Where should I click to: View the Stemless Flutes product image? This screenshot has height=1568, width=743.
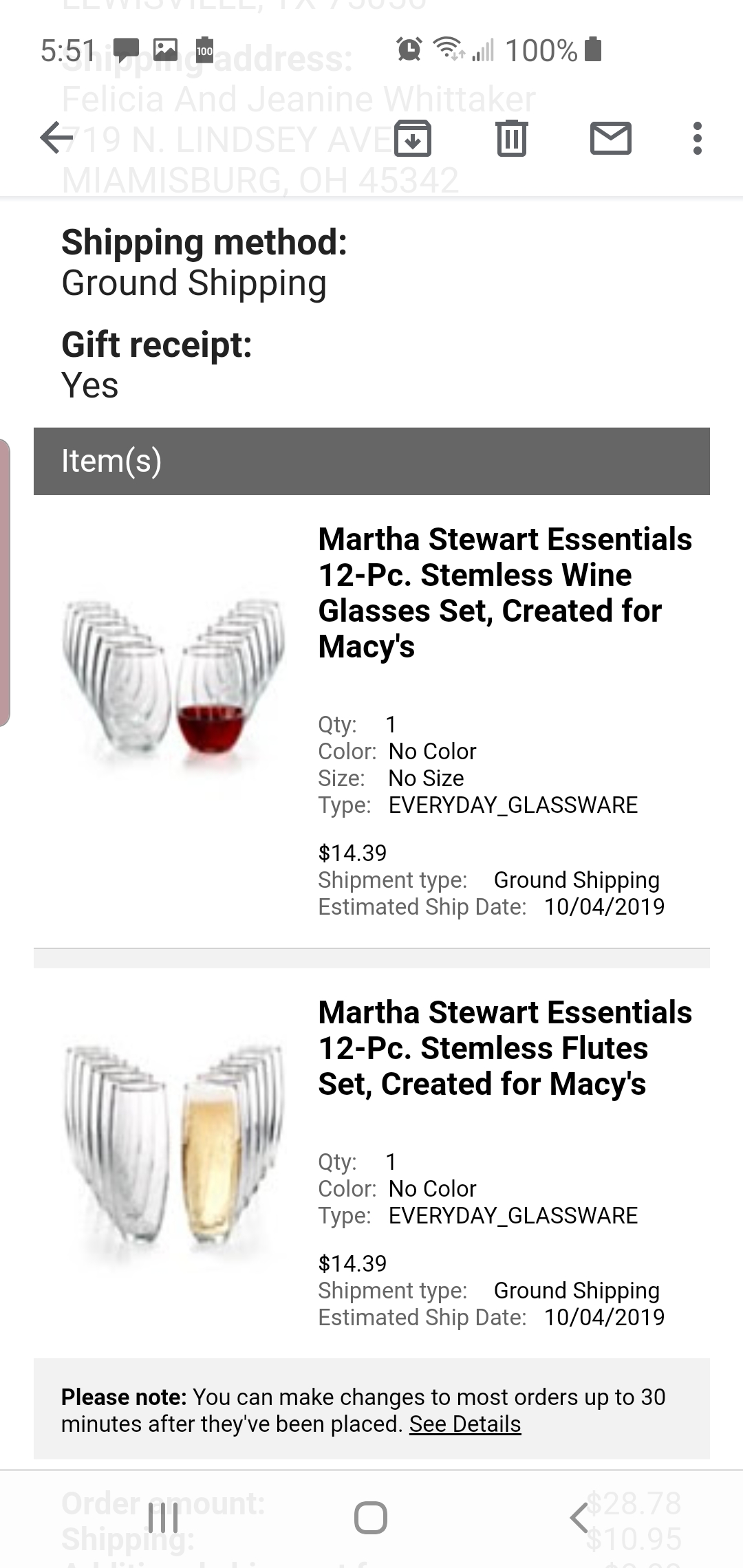173,1144
